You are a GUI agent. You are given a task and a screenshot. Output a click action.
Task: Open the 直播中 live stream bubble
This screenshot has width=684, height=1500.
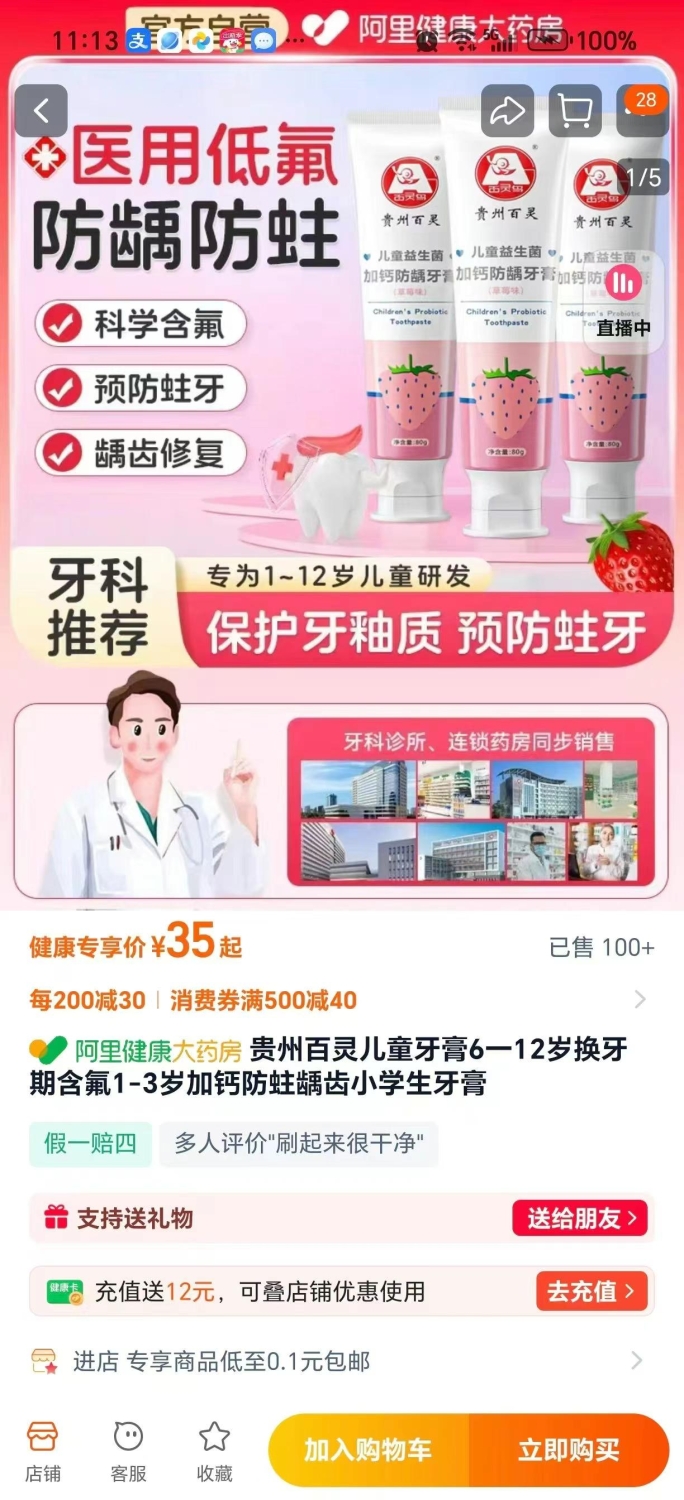624,299
